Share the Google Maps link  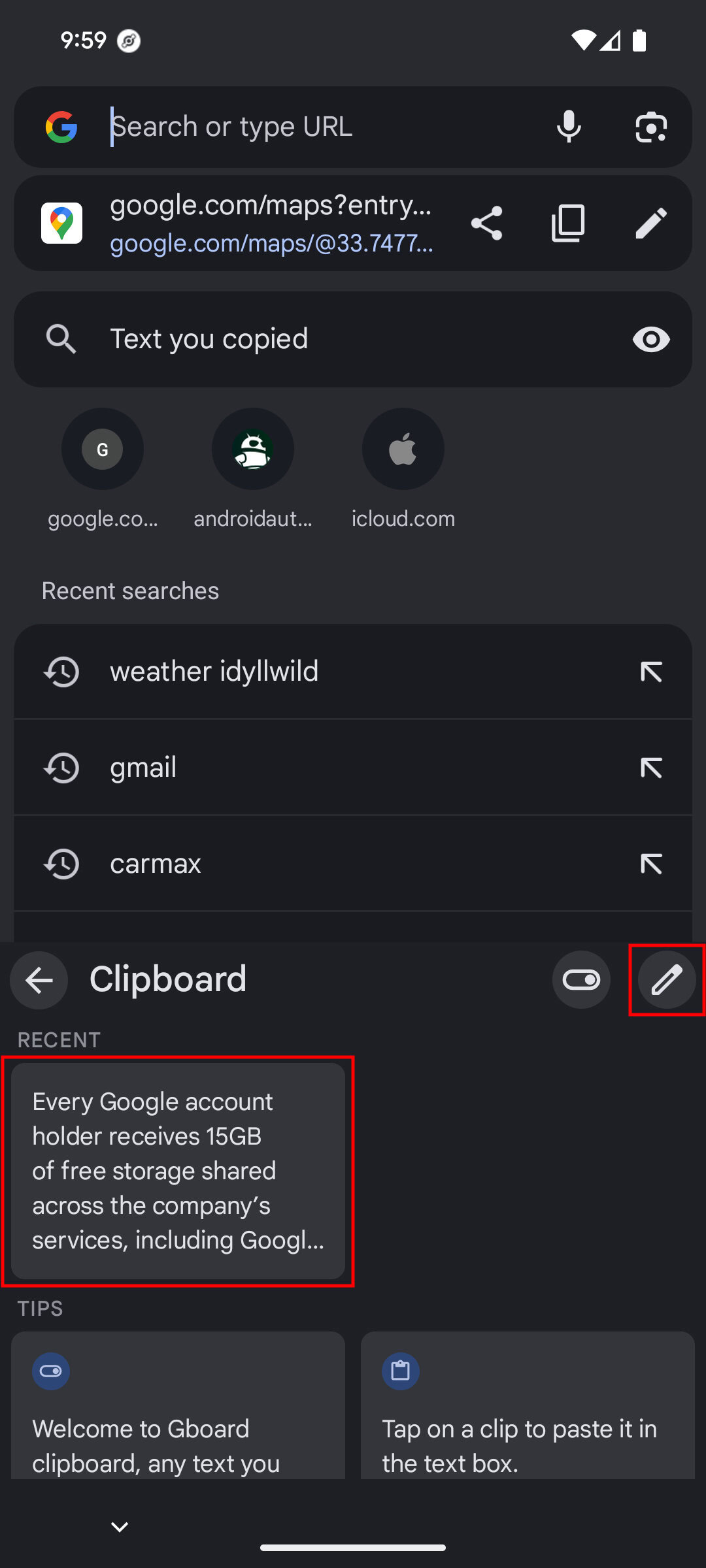point(487,223)
